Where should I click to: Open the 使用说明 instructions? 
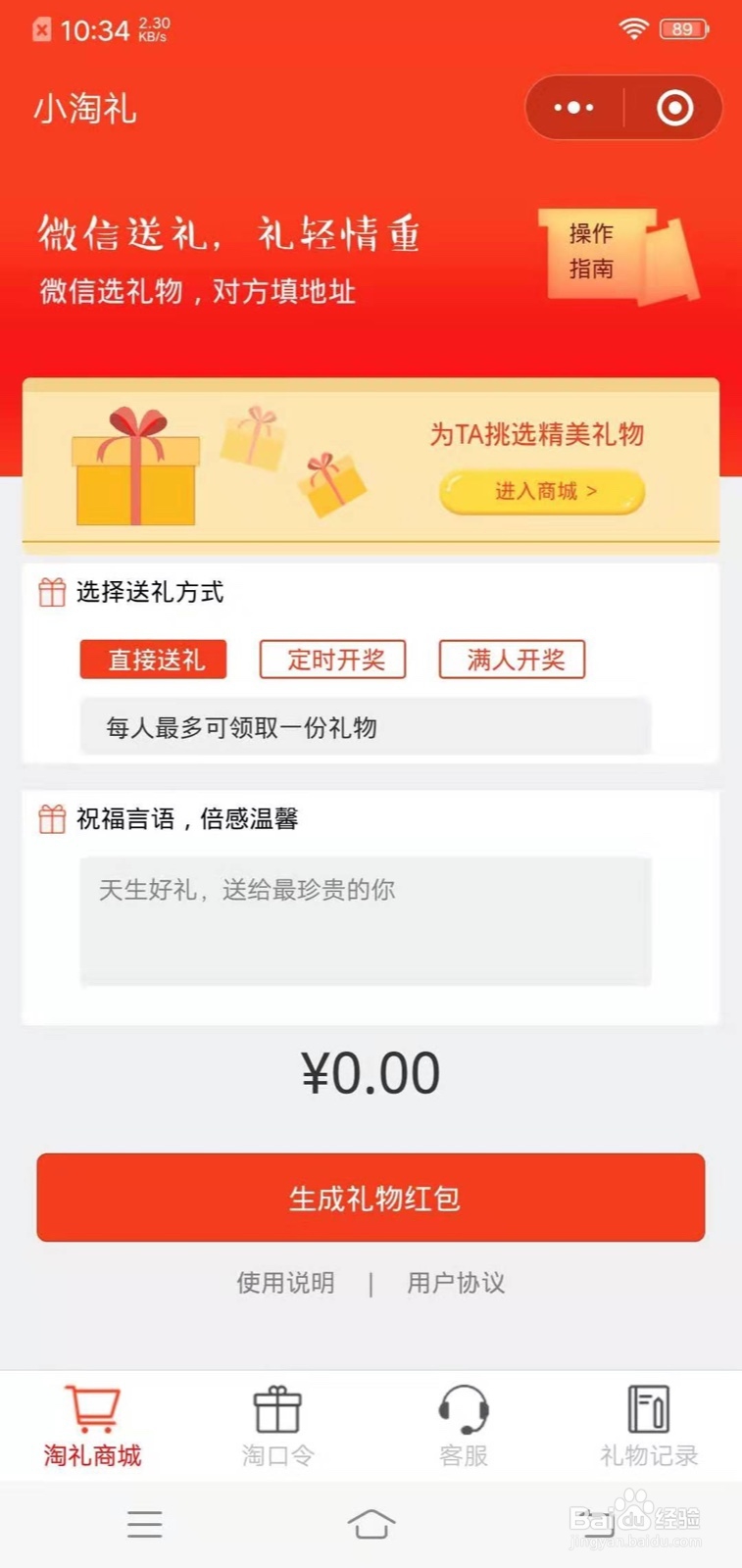[x=285, y=1284]
